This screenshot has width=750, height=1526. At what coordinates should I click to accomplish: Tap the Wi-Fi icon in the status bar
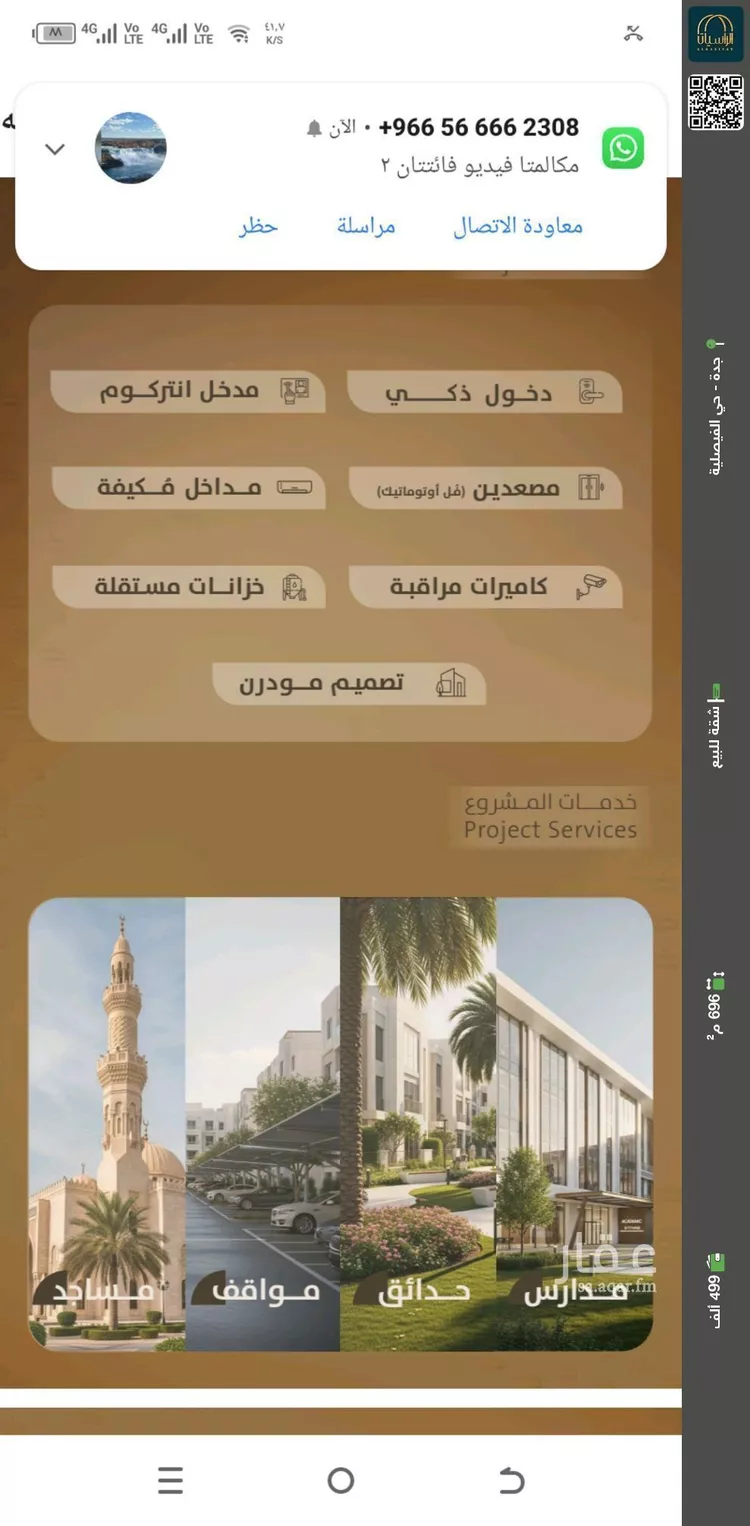point(237,32)
